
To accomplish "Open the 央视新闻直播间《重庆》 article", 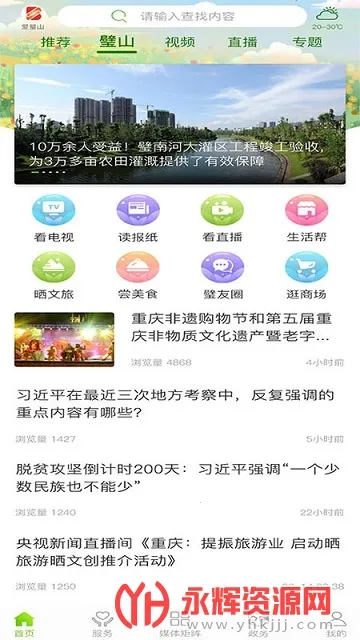I will point(180,564).
